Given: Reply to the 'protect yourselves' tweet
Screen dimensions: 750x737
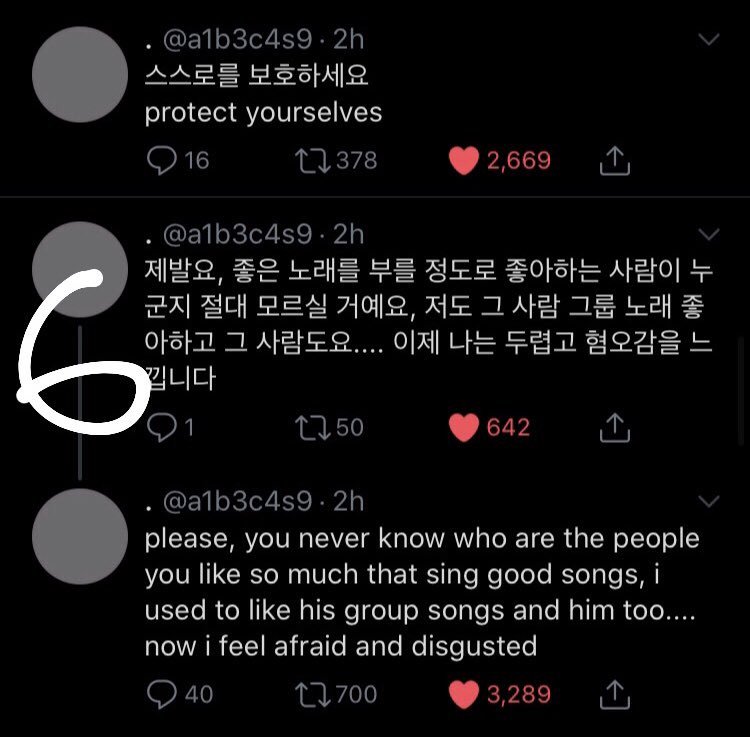Looking at the screenshot, I should [161, 160].
